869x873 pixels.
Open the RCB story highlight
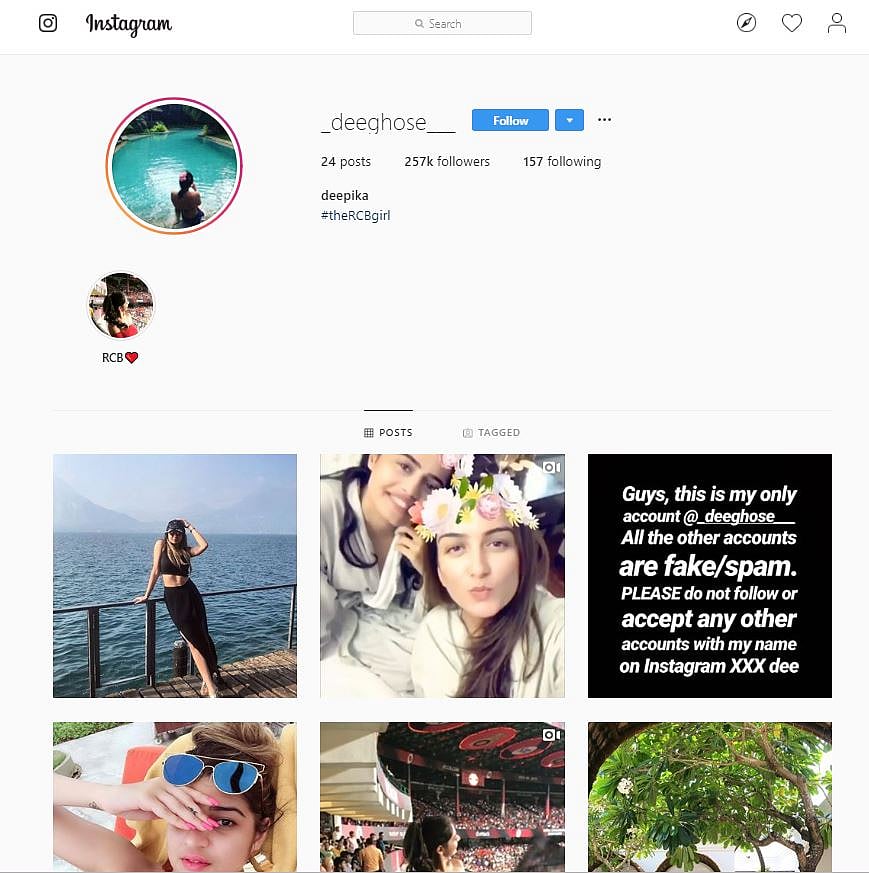121,306
